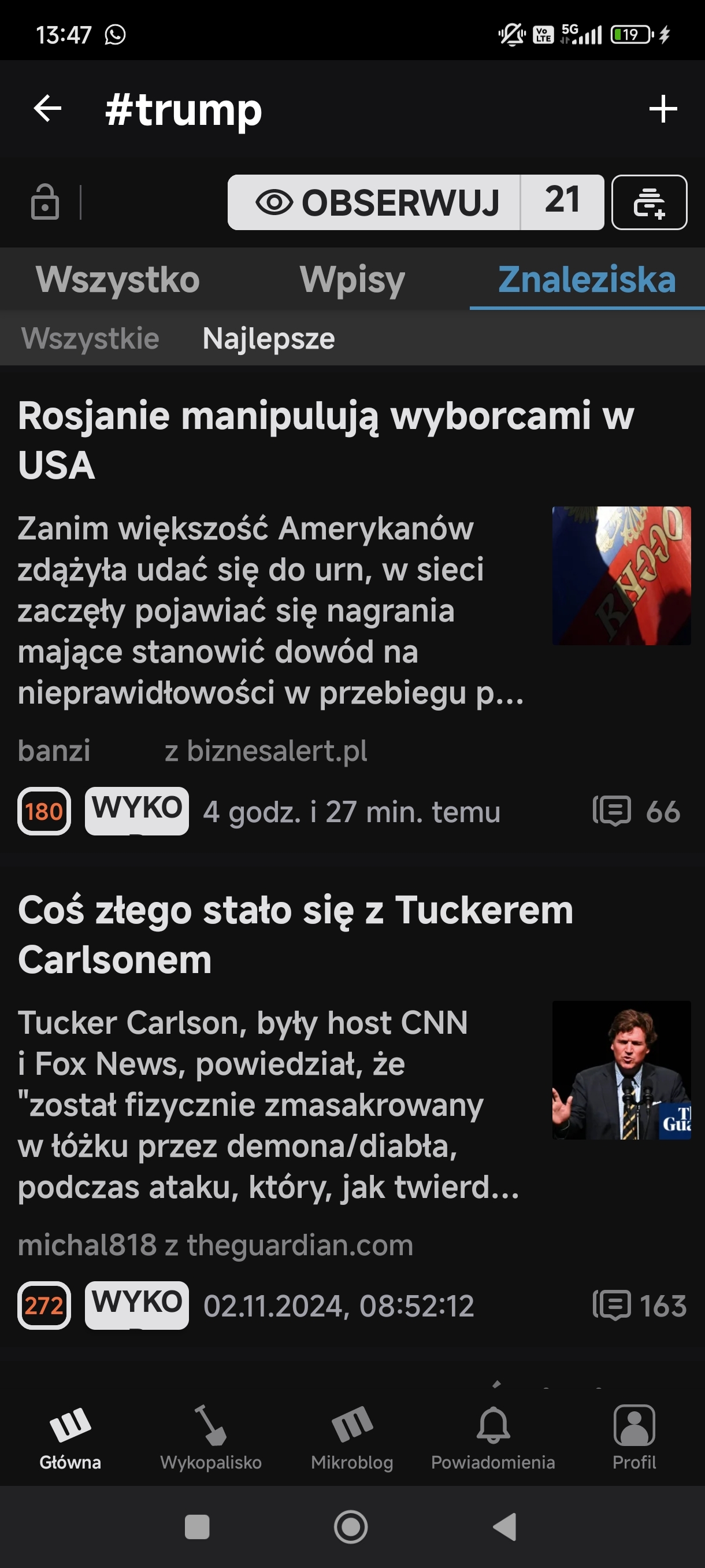
Task: Select the Najlepsze filter
Action: coord(268,338)
